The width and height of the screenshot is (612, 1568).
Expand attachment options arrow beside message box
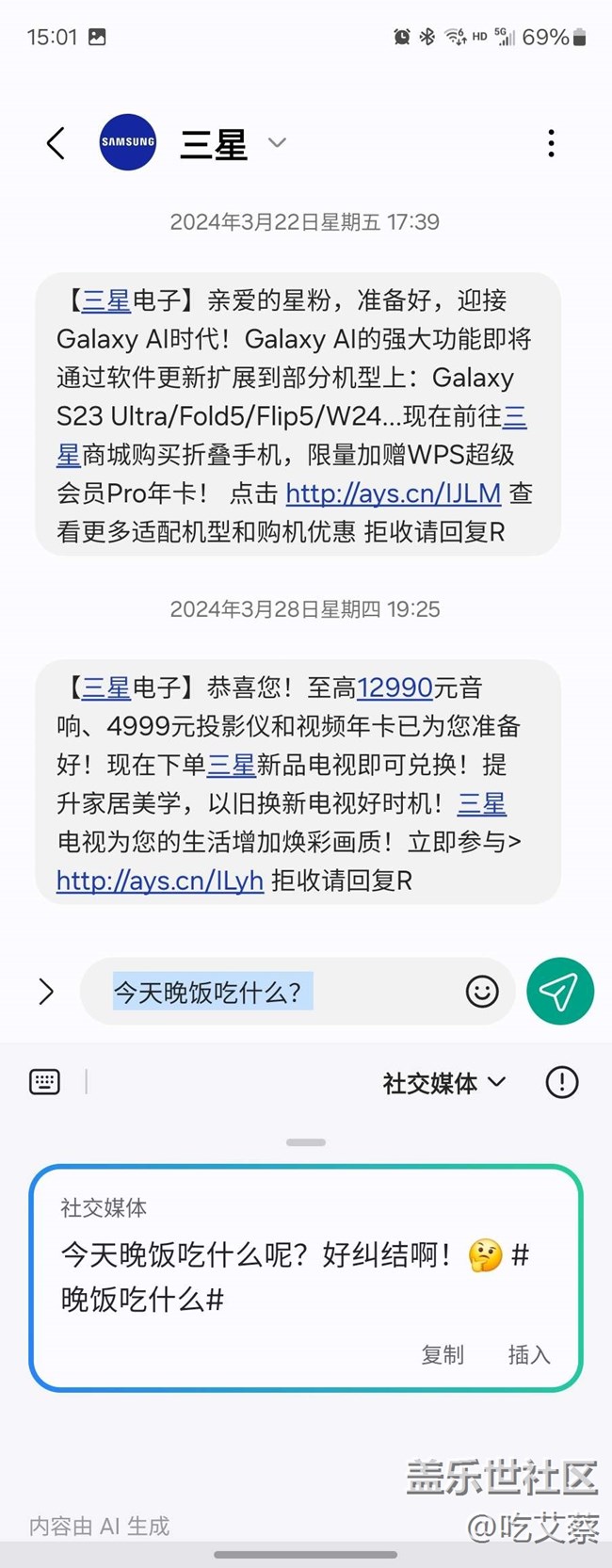45,992
